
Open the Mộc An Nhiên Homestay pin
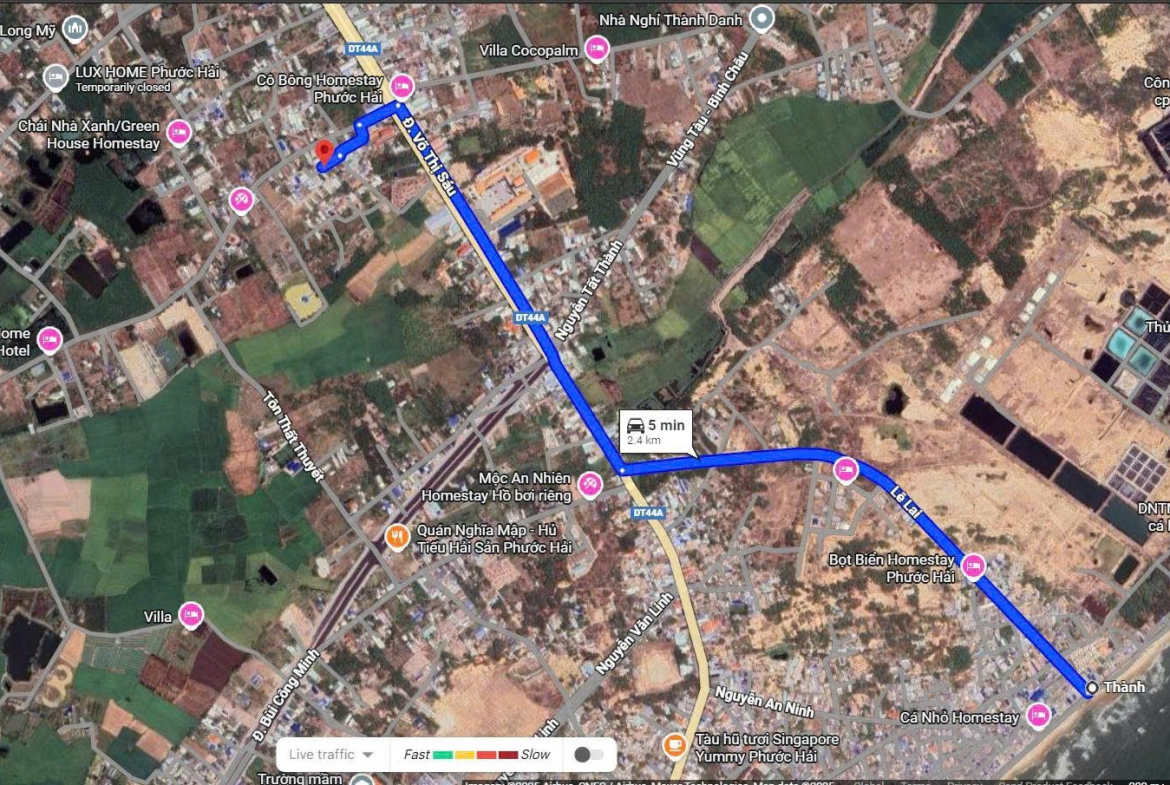point(591,484)
